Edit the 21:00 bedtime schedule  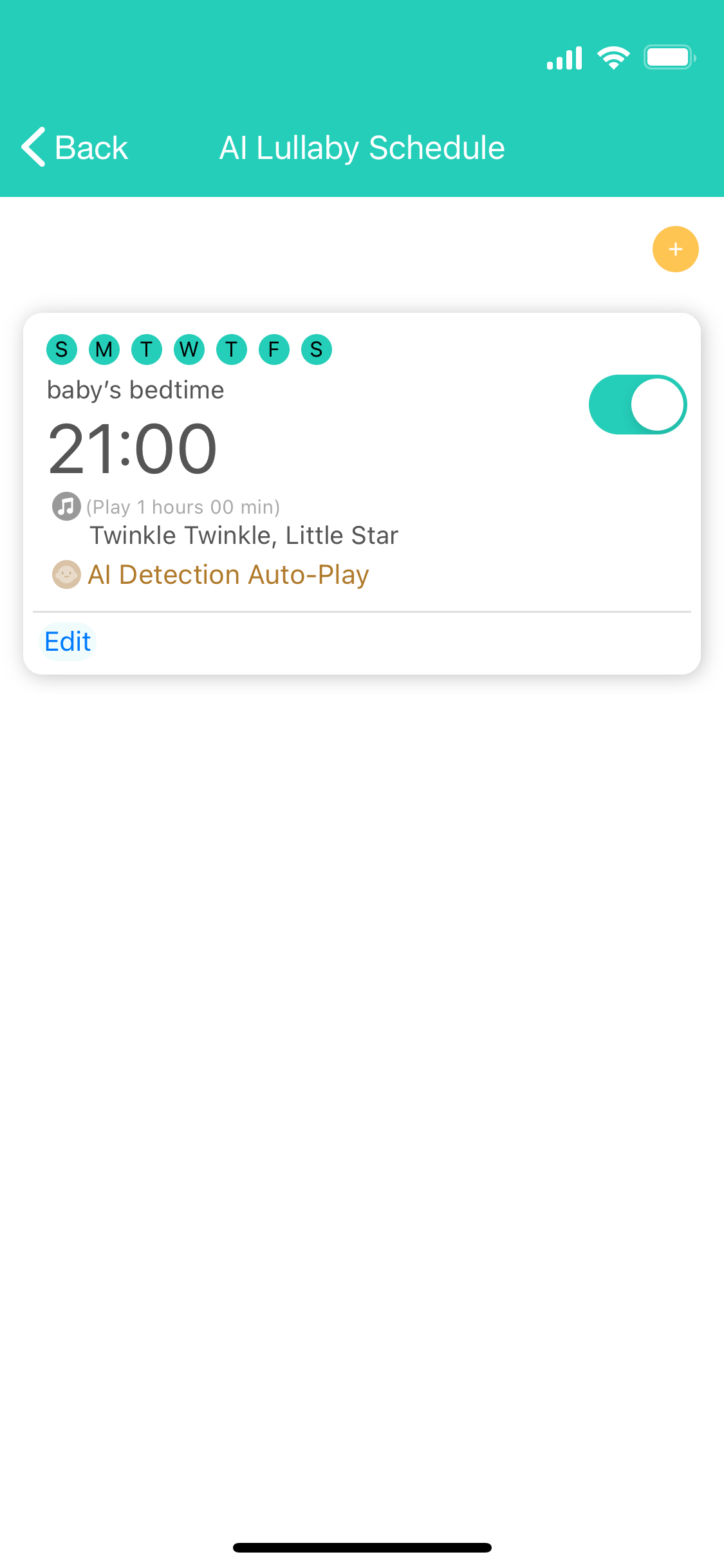click(x=68, y=642)
